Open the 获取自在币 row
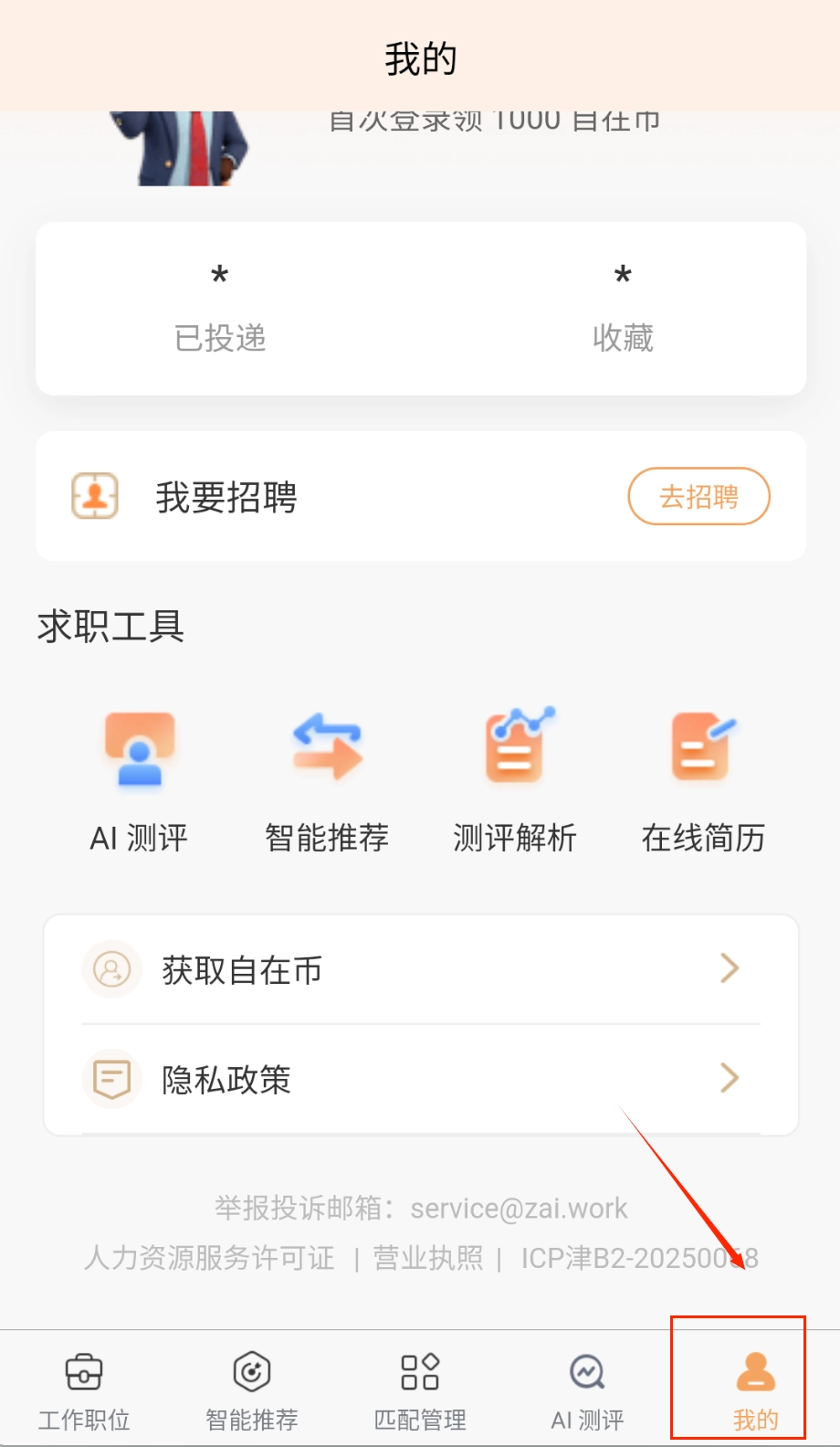The width and height of the screenshot is (840, 1447). coord(420,969)
